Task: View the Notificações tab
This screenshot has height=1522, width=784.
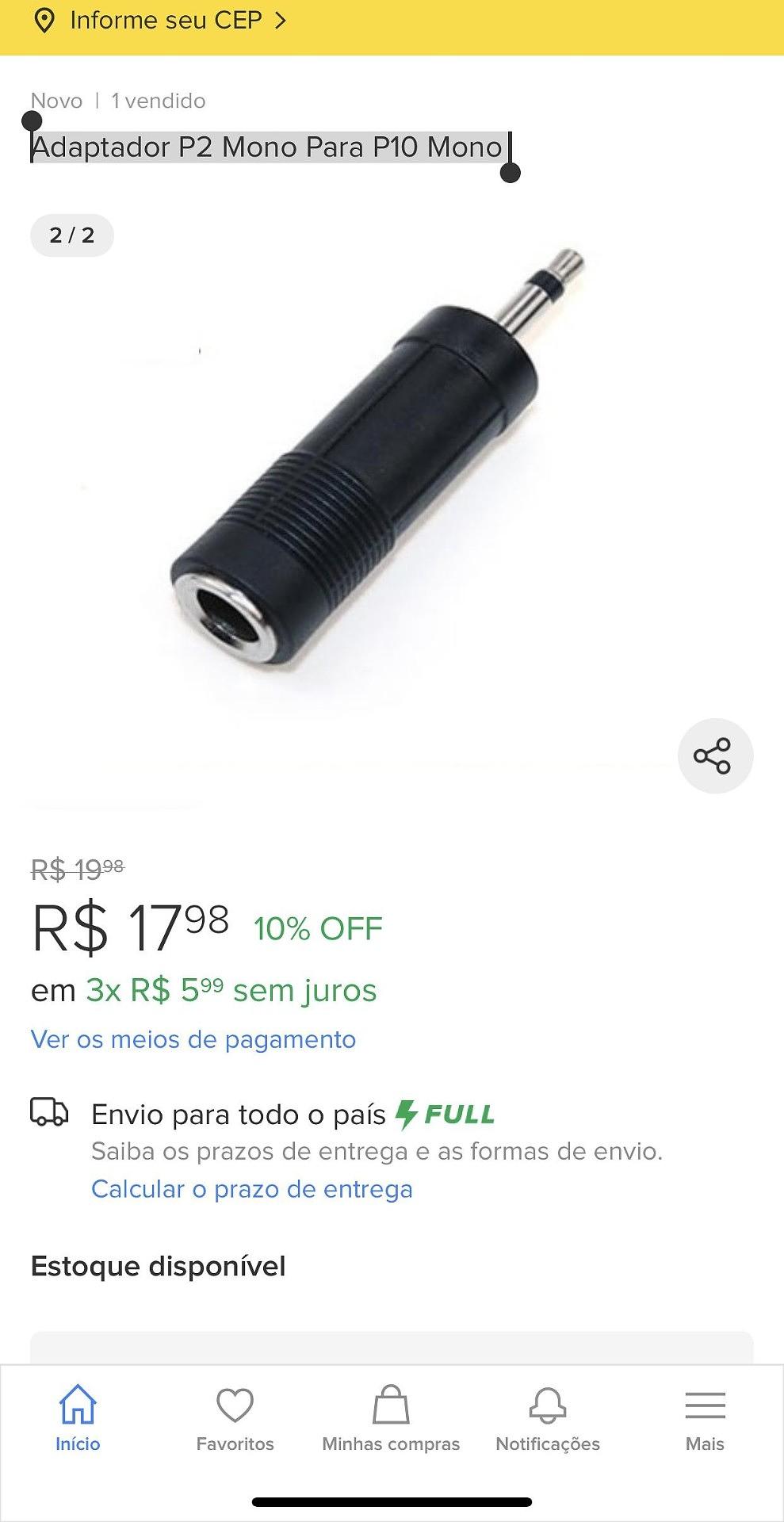Action: pyautogui.click(x=548, y=1419)
